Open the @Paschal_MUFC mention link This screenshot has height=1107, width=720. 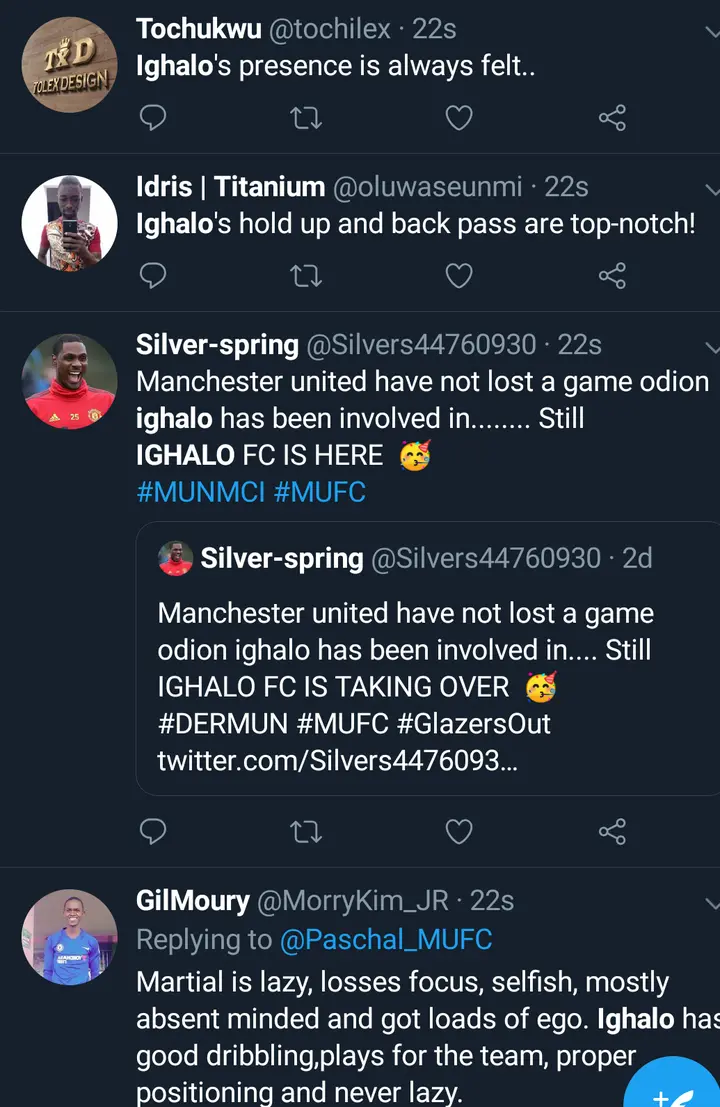385,940
